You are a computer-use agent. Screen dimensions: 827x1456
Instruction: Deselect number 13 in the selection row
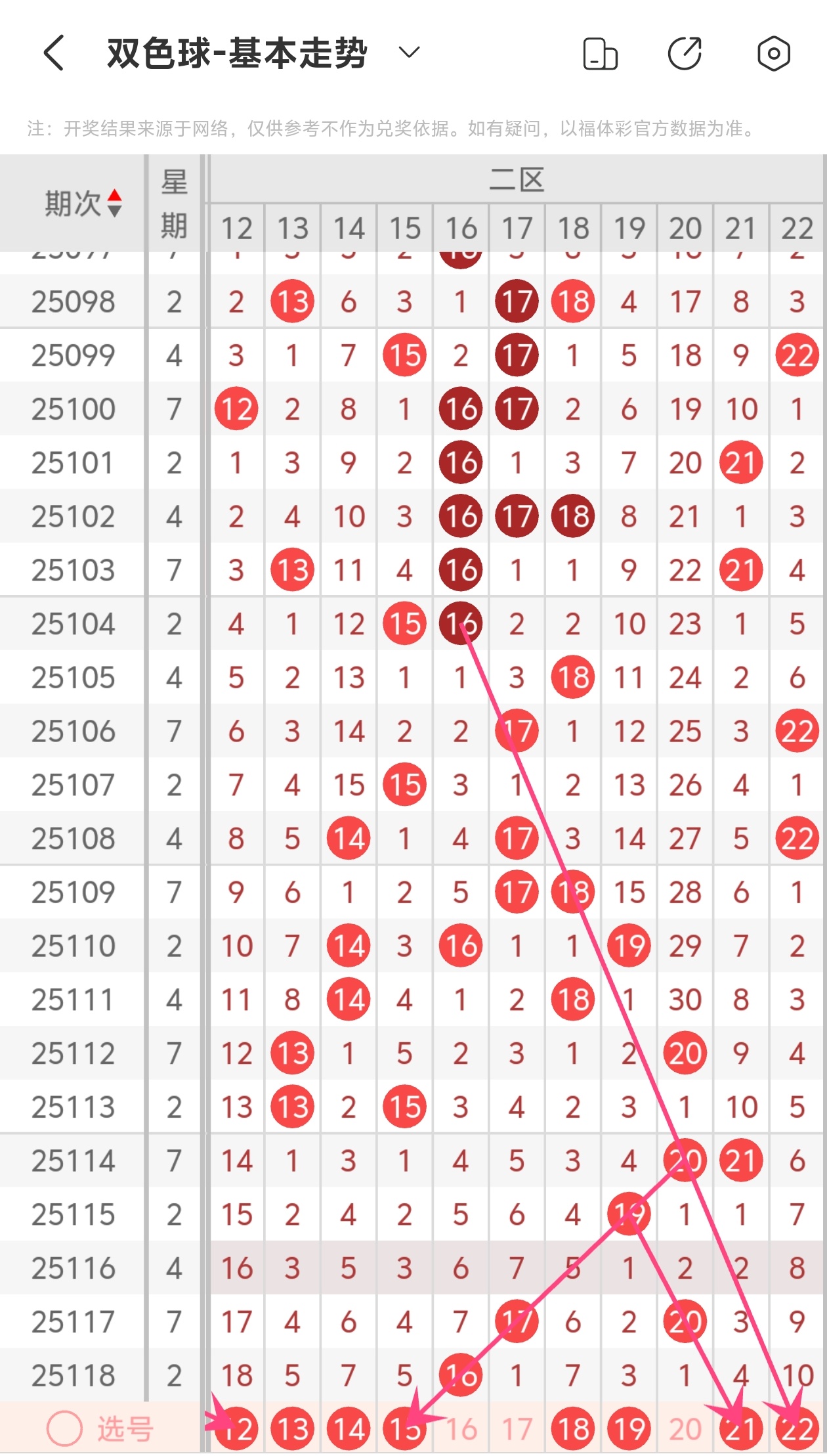pyautogui.click(x=292, y=1429)
